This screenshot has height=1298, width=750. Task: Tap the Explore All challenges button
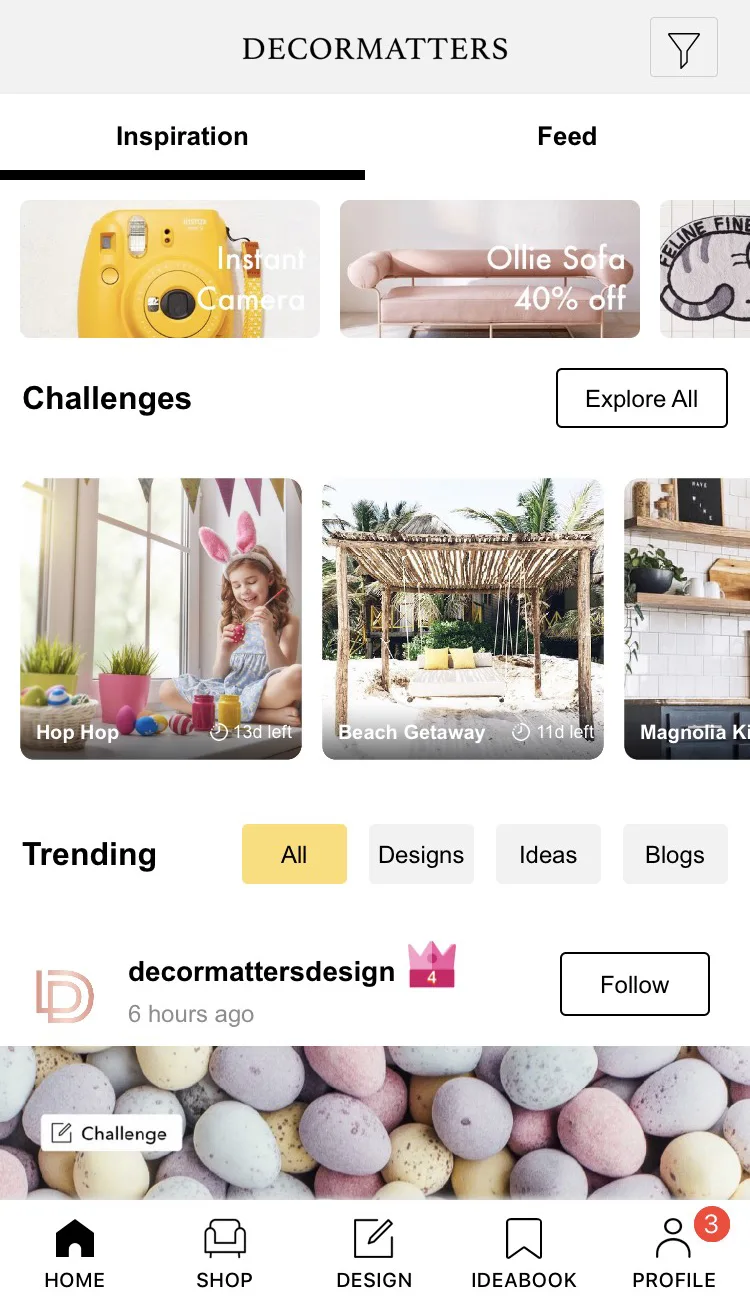pyautogui.click(x=642, y=398)
